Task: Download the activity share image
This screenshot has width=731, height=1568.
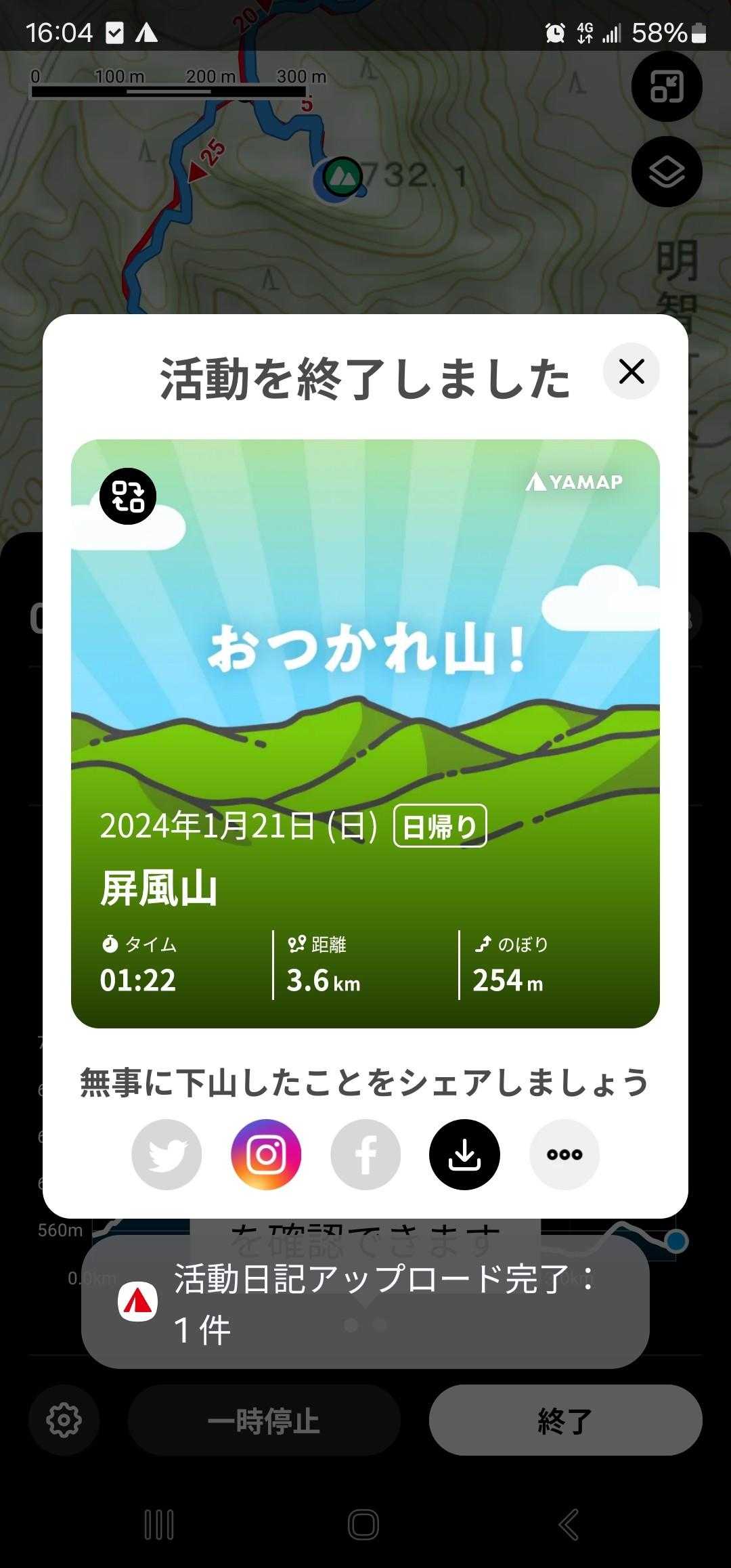Action: [x=464, y=1154]
